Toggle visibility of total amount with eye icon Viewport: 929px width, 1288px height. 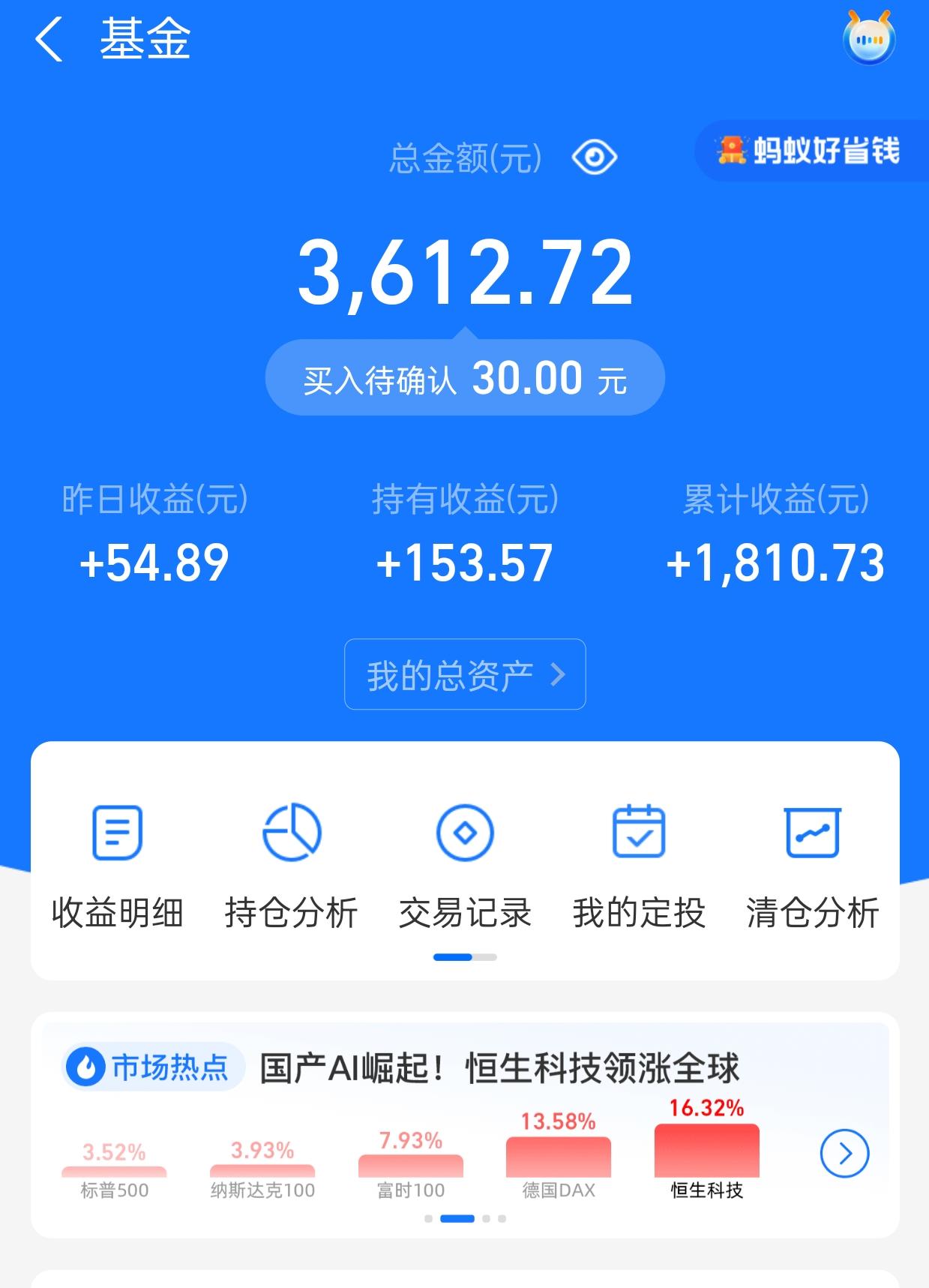click(x=595, y=155)
